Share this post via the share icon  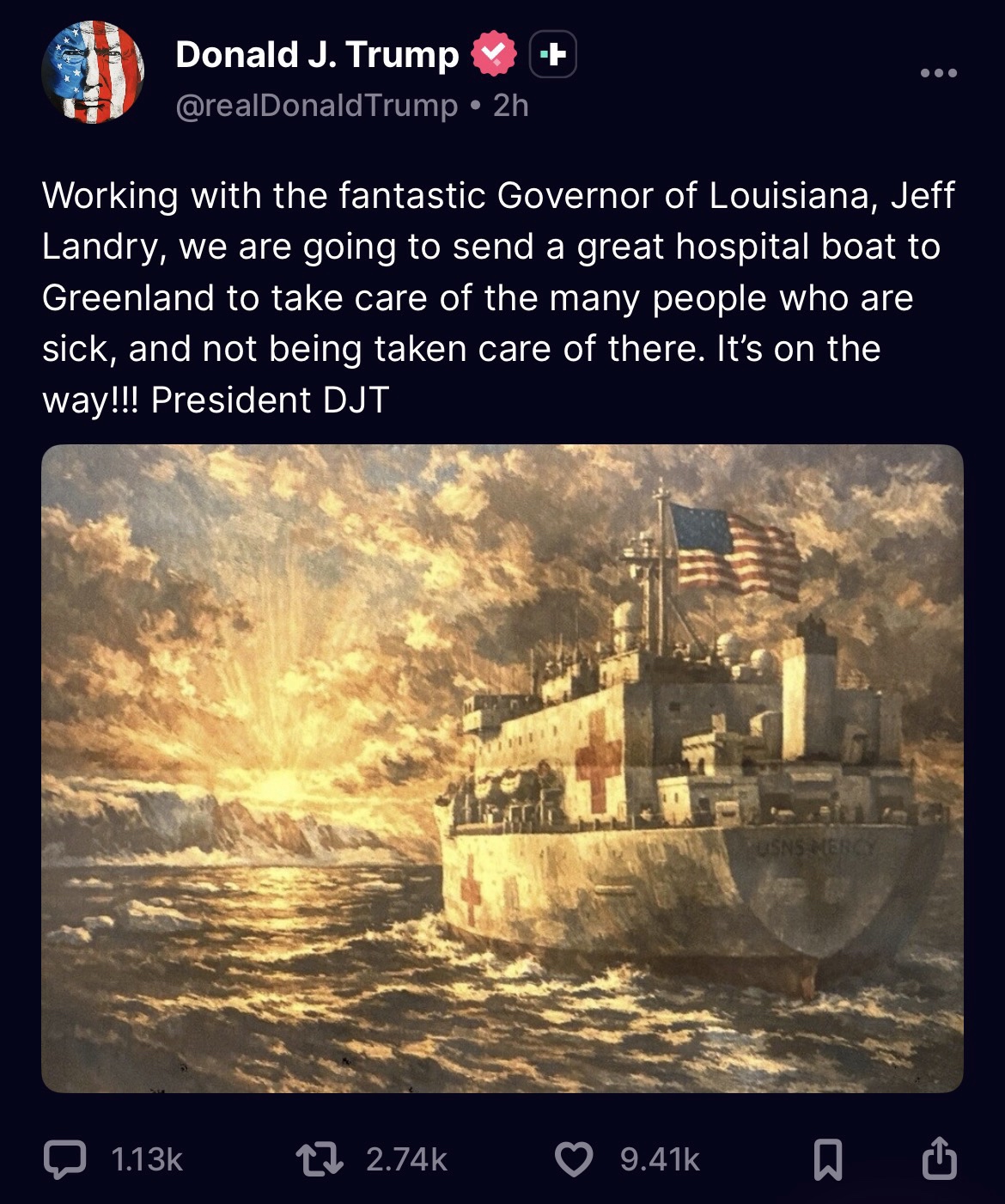(x=939, y=1158)
